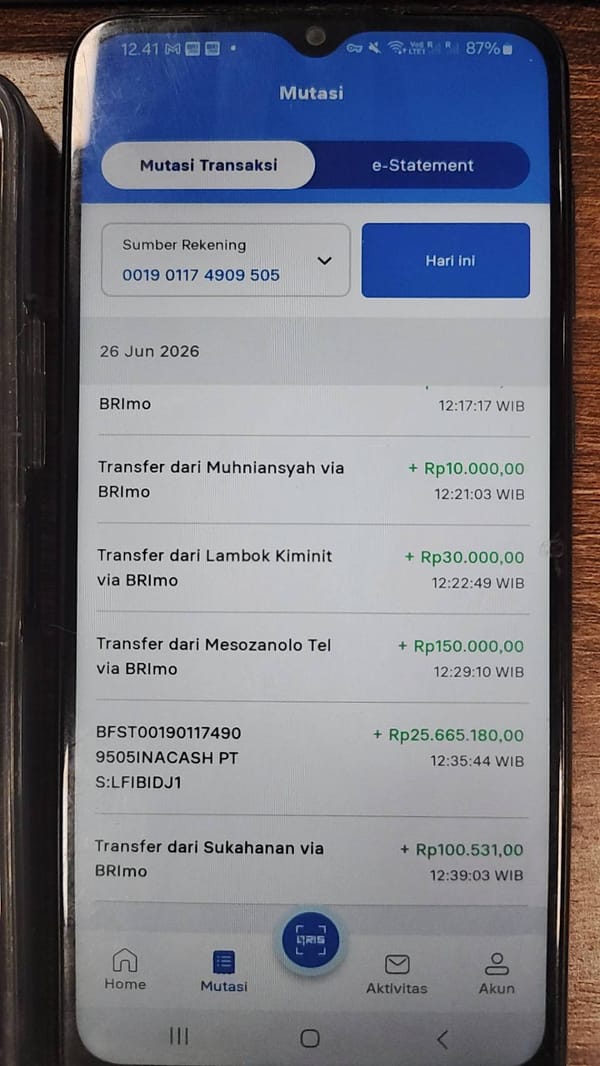Viewport: 600px width, 1066px height.
Task: Tap the Hari ini date filter button
Action: [446, 260]
